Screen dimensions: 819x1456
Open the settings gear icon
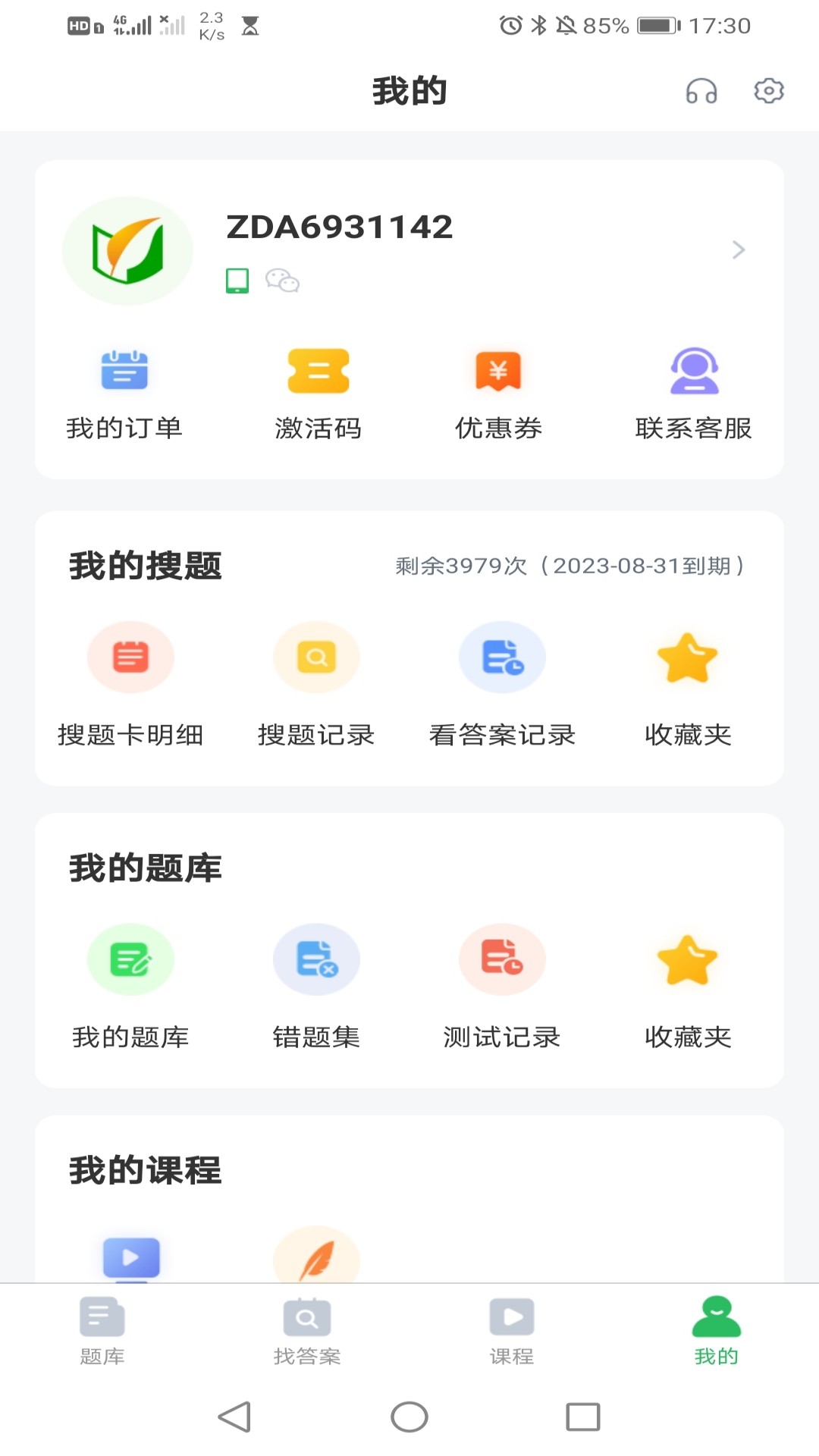(769, 90)
